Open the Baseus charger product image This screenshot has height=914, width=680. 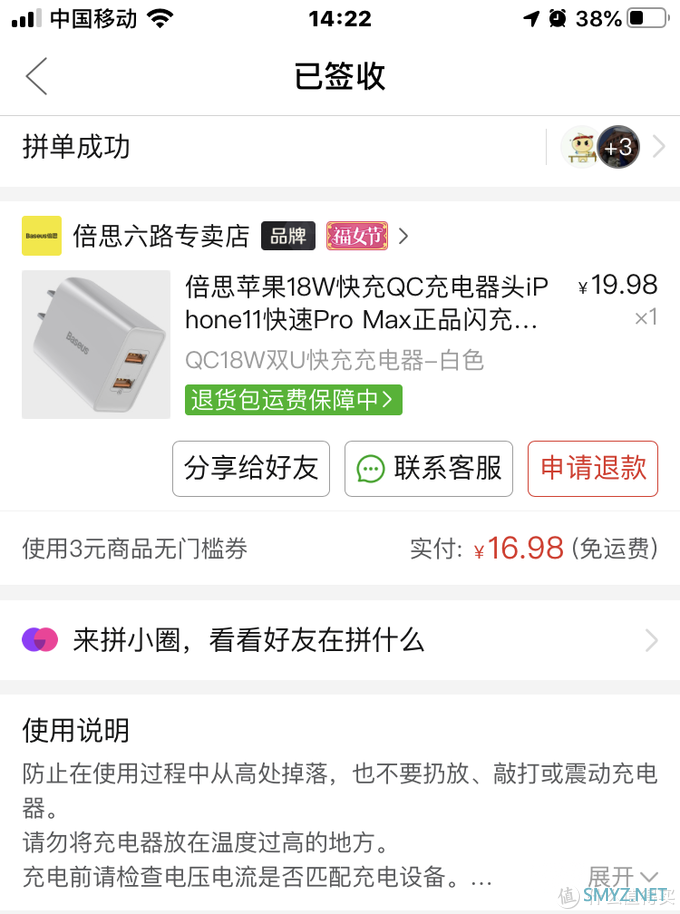(96, 344)
